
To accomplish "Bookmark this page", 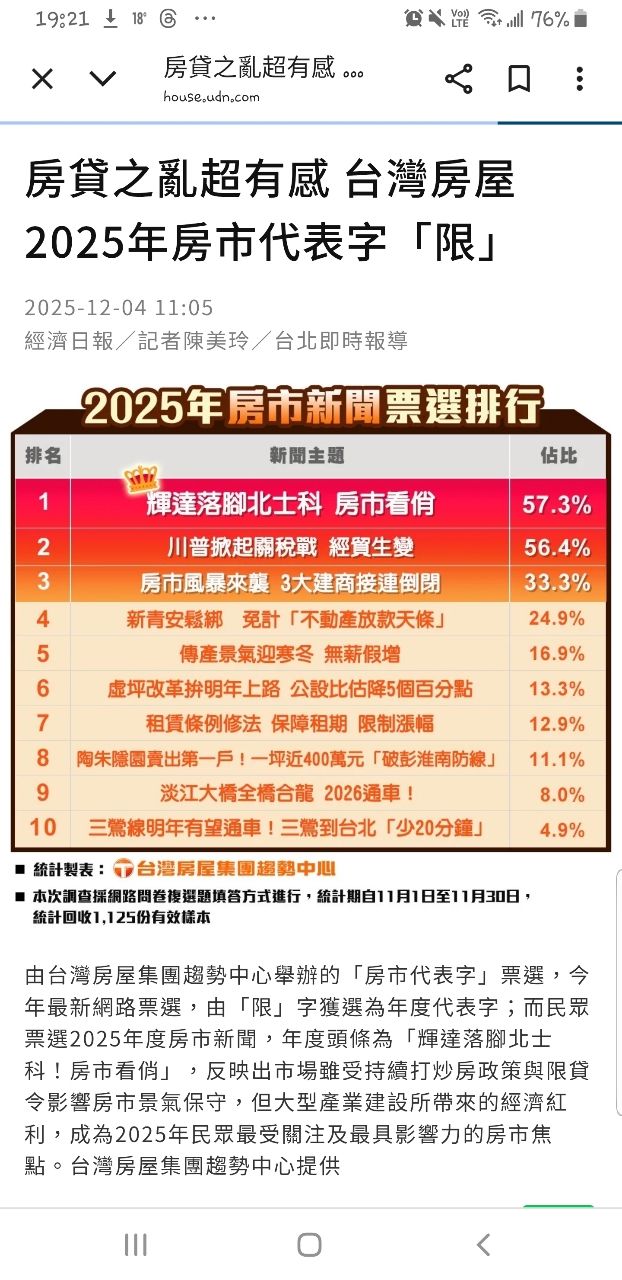I will click(519, 79).
